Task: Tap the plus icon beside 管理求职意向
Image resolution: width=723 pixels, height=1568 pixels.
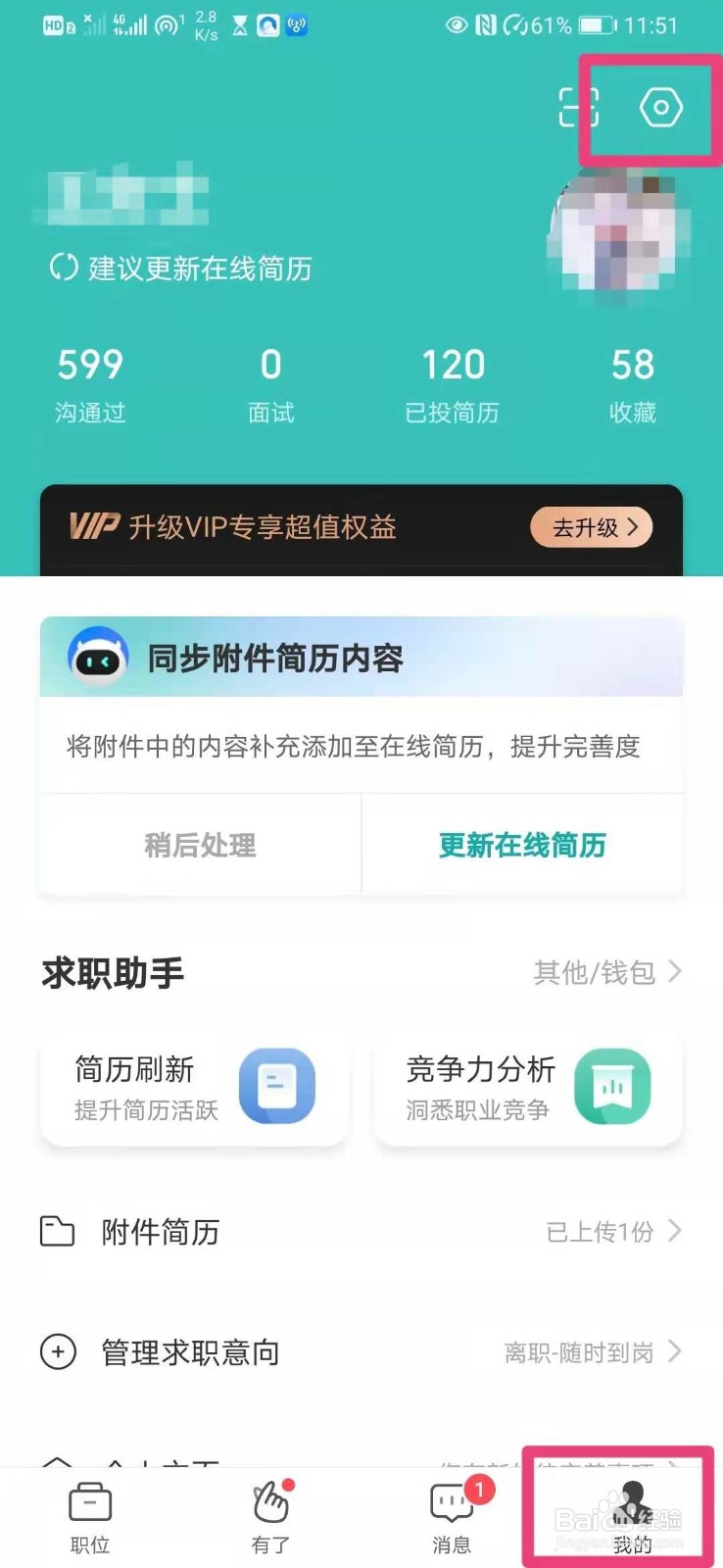Action: pyautogui.click(x=56, y=1352)
